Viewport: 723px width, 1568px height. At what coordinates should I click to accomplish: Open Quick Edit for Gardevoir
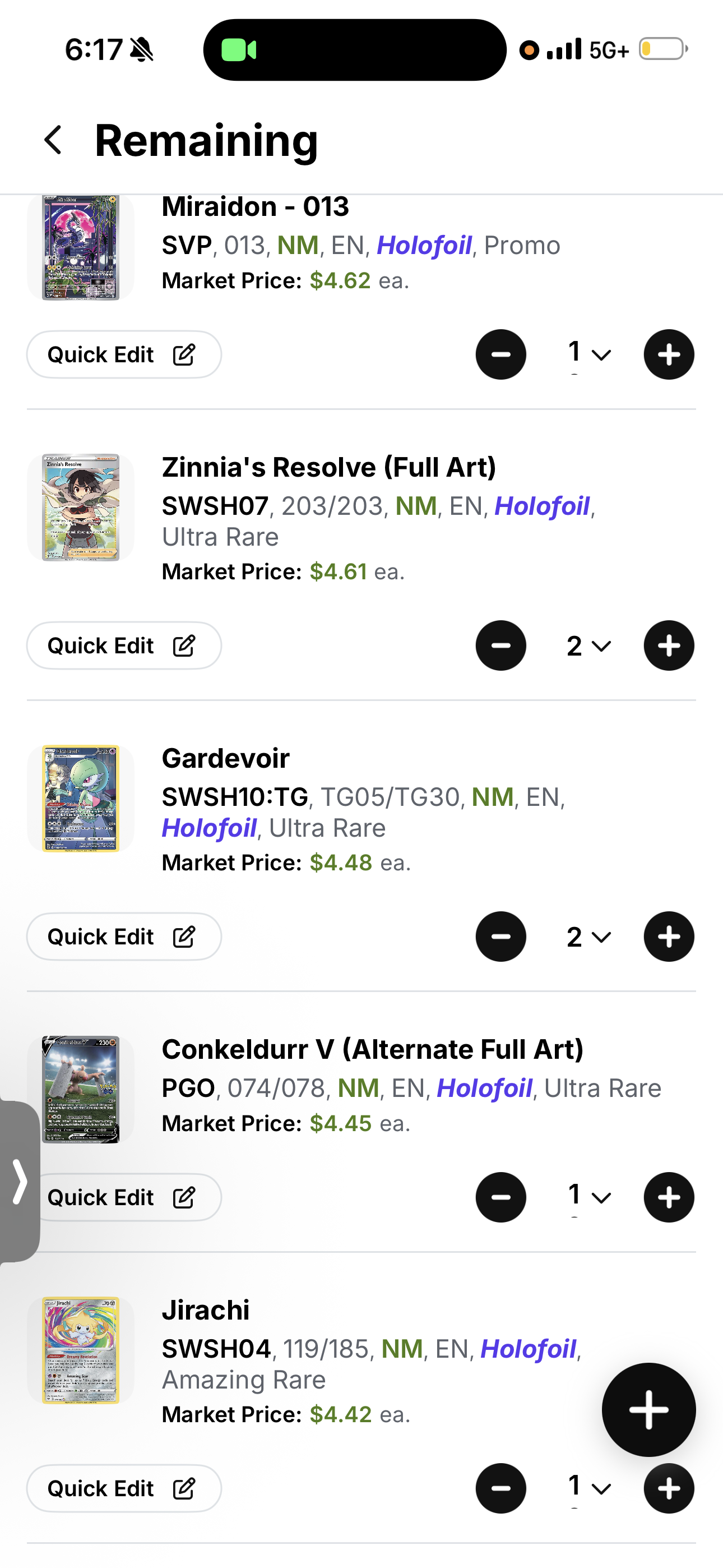[x=123, y=937]
